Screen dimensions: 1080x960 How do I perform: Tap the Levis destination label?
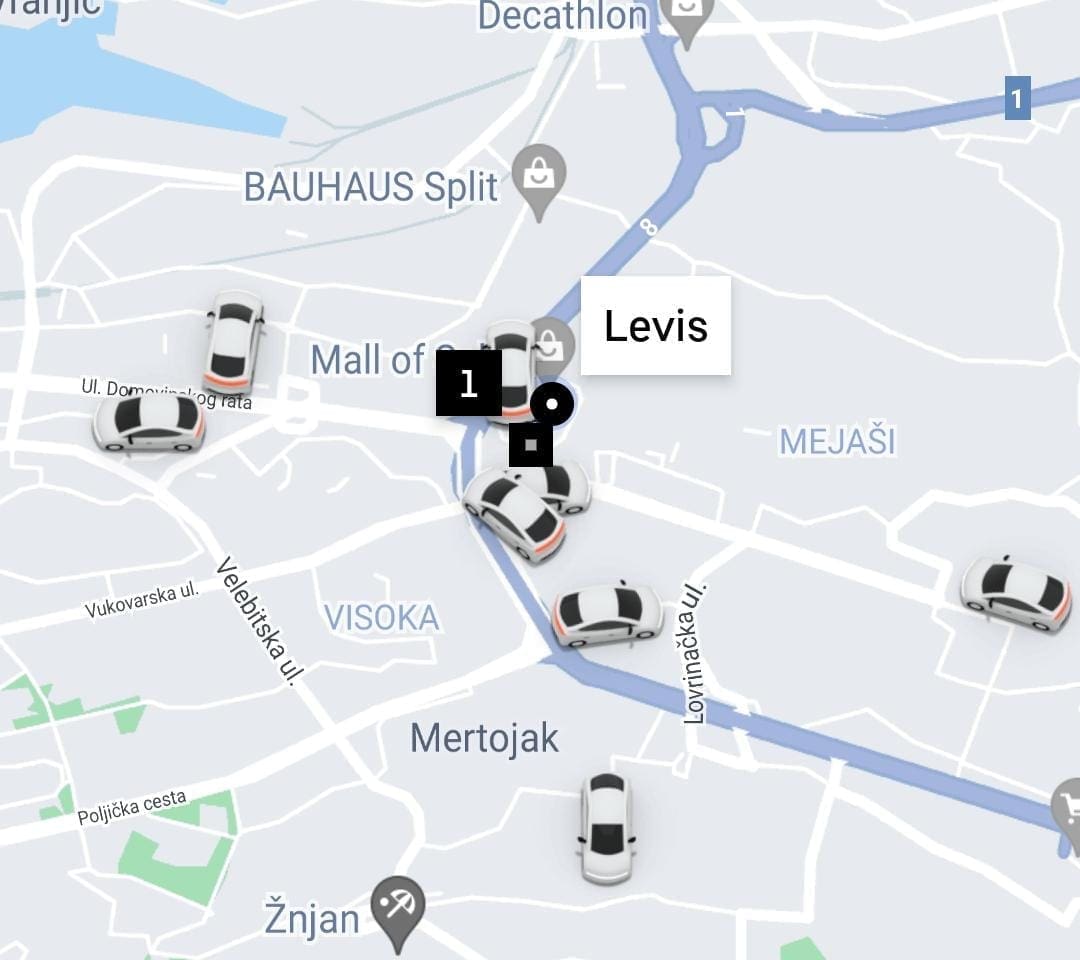(656, 326)
